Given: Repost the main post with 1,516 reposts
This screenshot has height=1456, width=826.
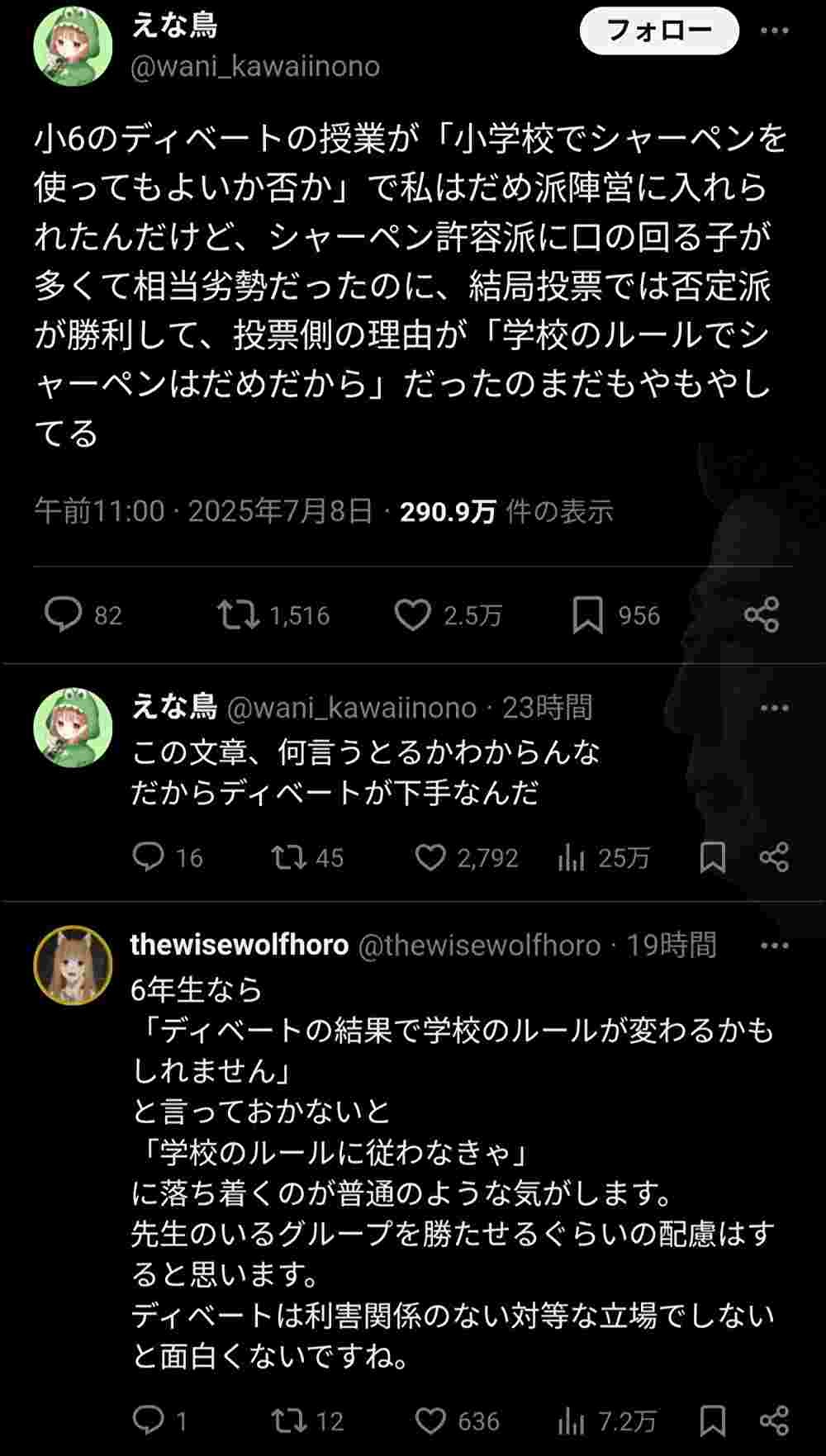Looking at the screenshot, I should tap(238, 615).
